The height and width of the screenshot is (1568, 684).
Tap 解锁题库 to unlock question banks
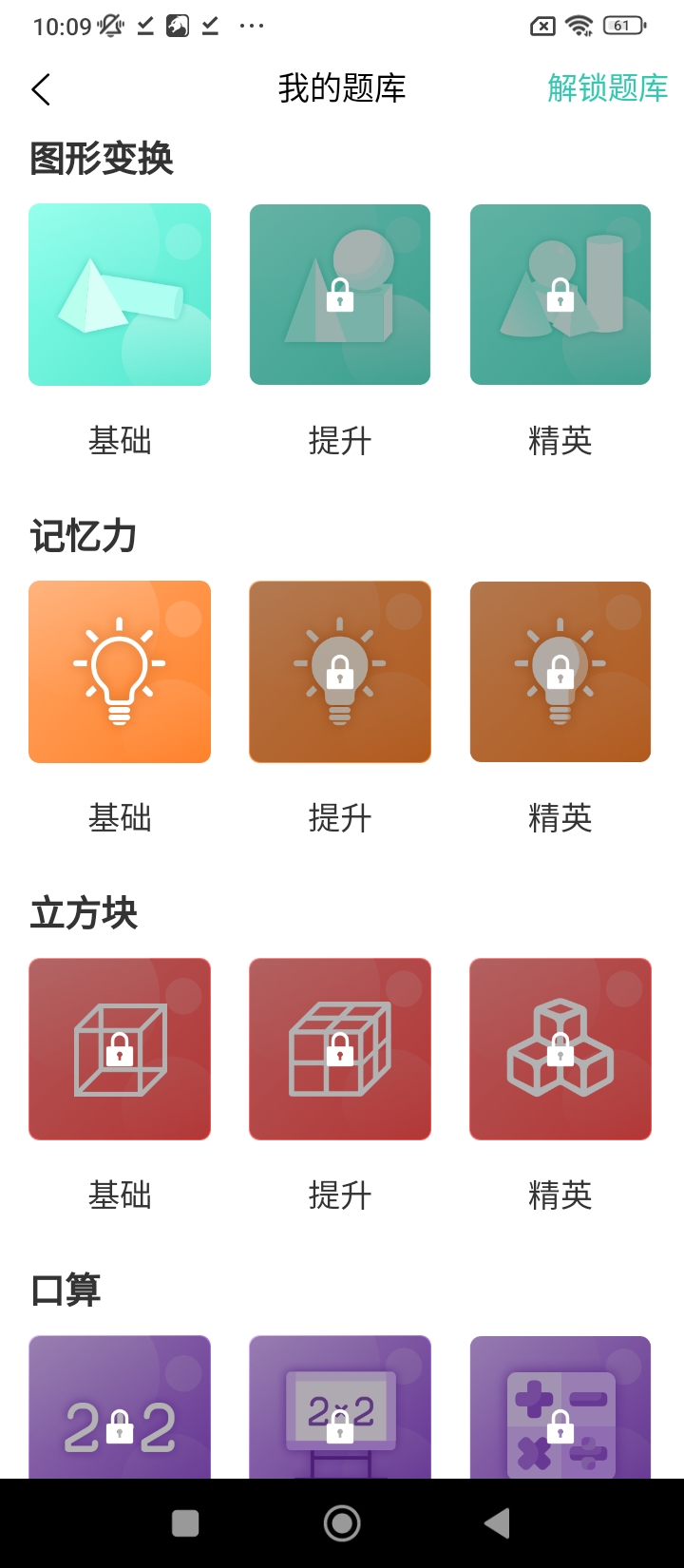[x=607, y=88]
